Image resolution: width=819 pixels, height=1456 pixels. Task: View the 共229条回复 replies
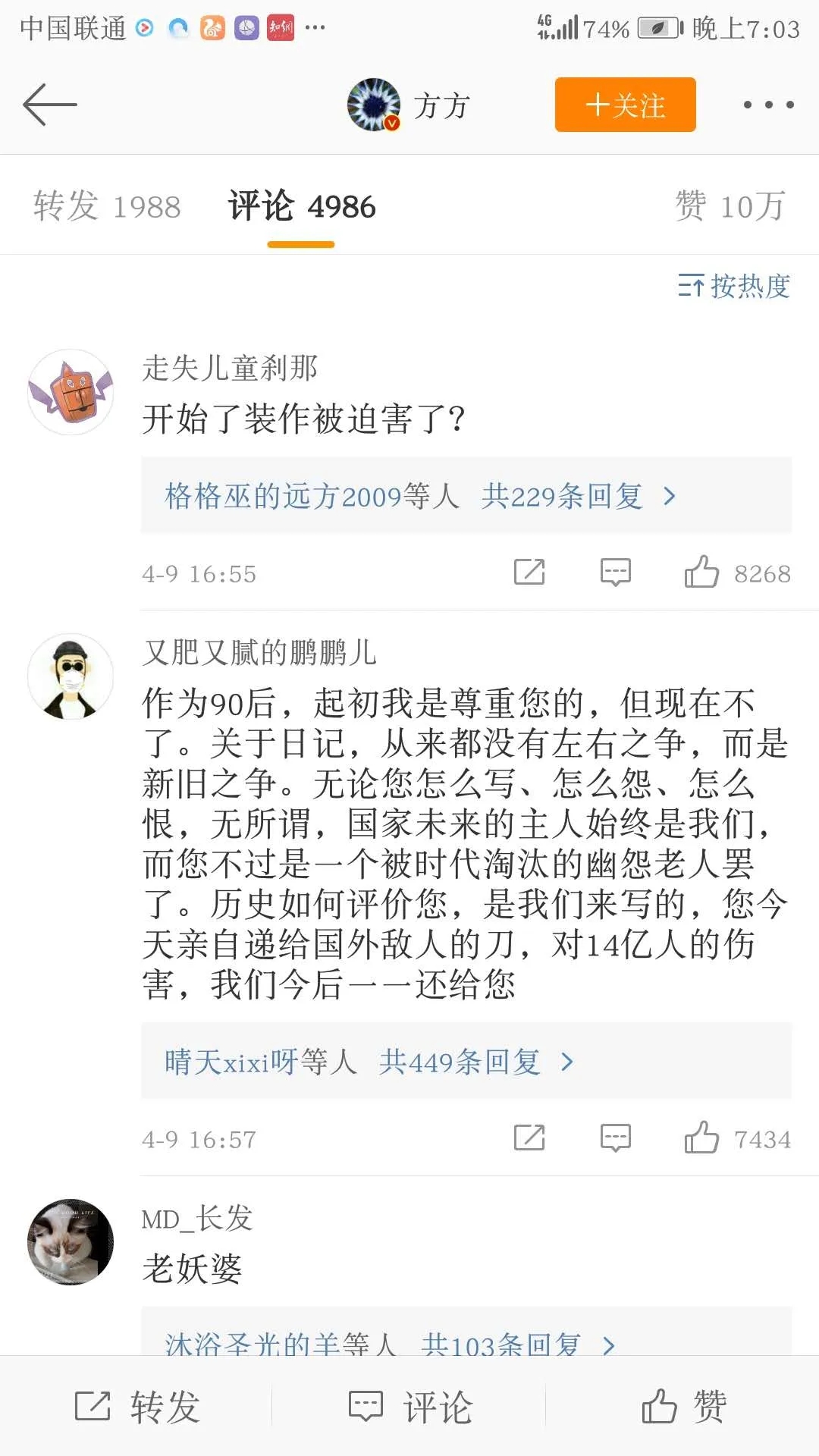point(561,497)
